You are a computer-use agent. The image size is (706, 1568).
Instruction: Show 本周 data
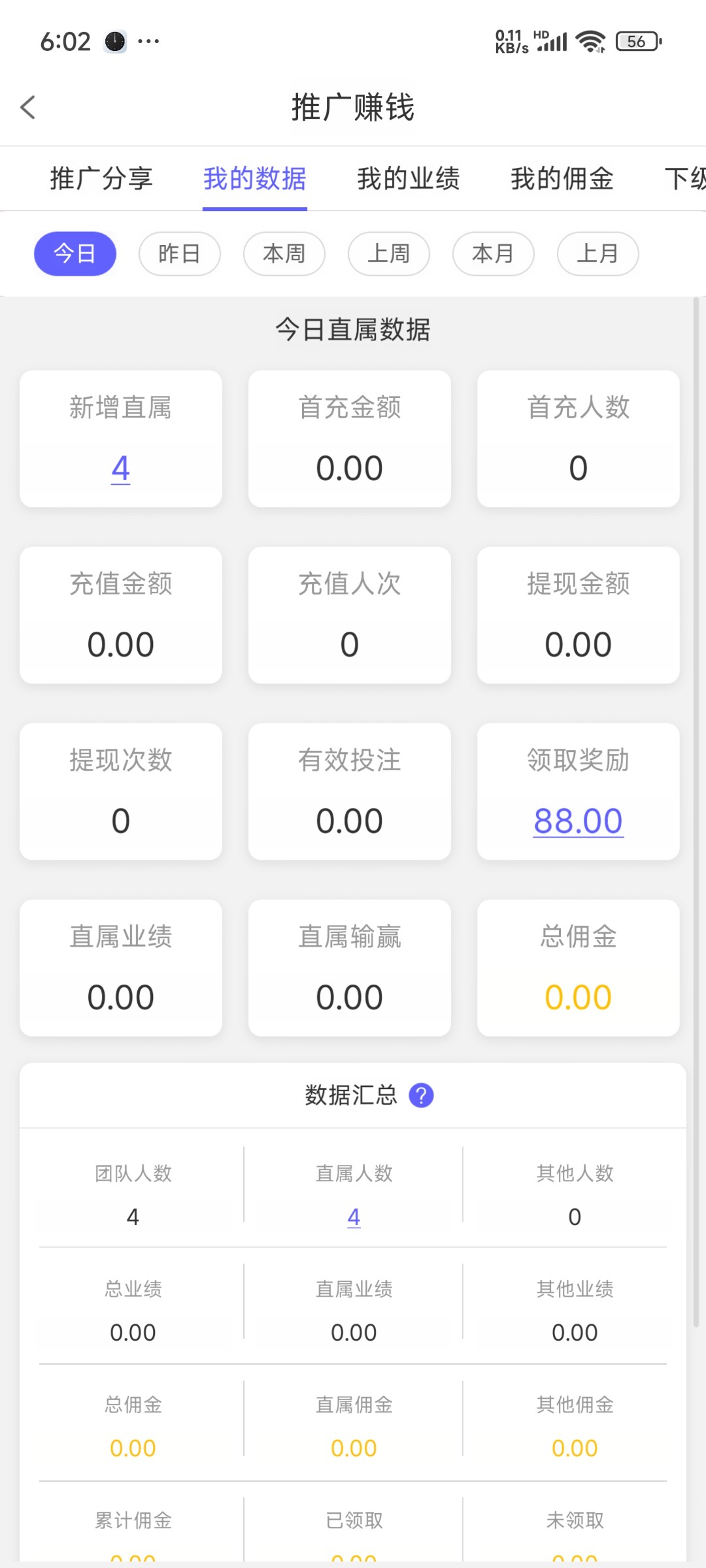[284, 253]
